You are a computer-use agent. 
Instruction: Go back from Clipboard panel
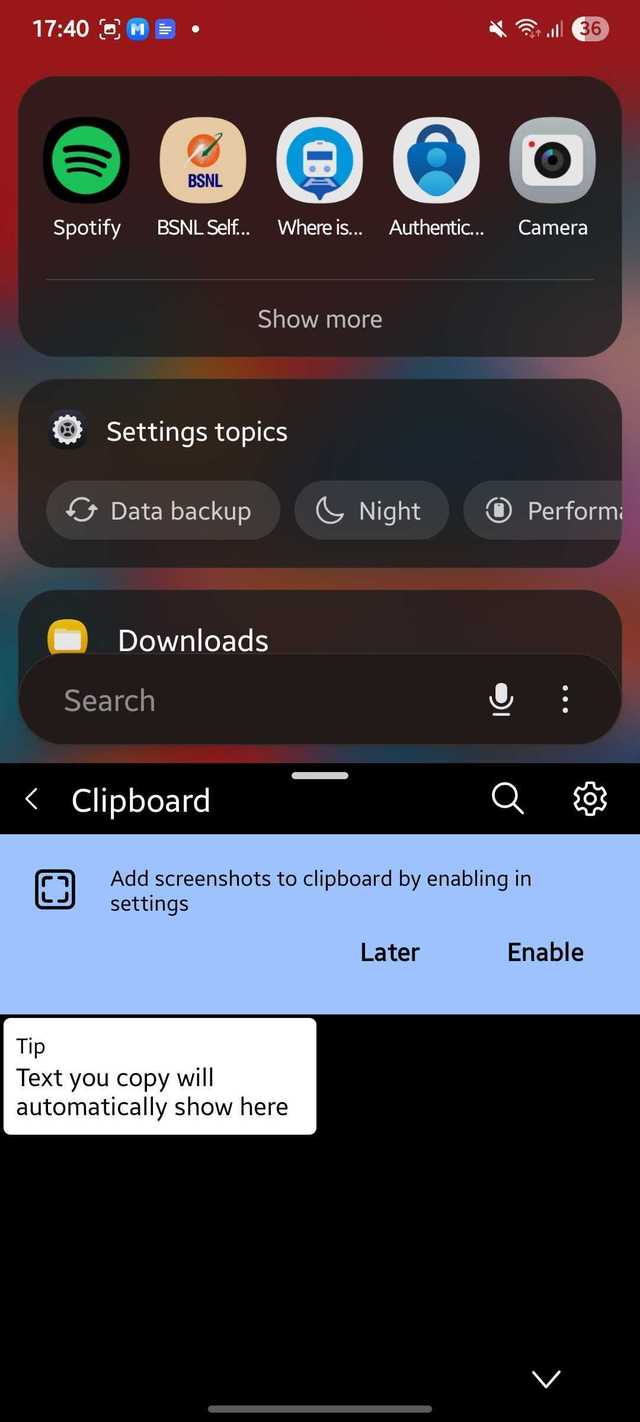tap(32, 799)
